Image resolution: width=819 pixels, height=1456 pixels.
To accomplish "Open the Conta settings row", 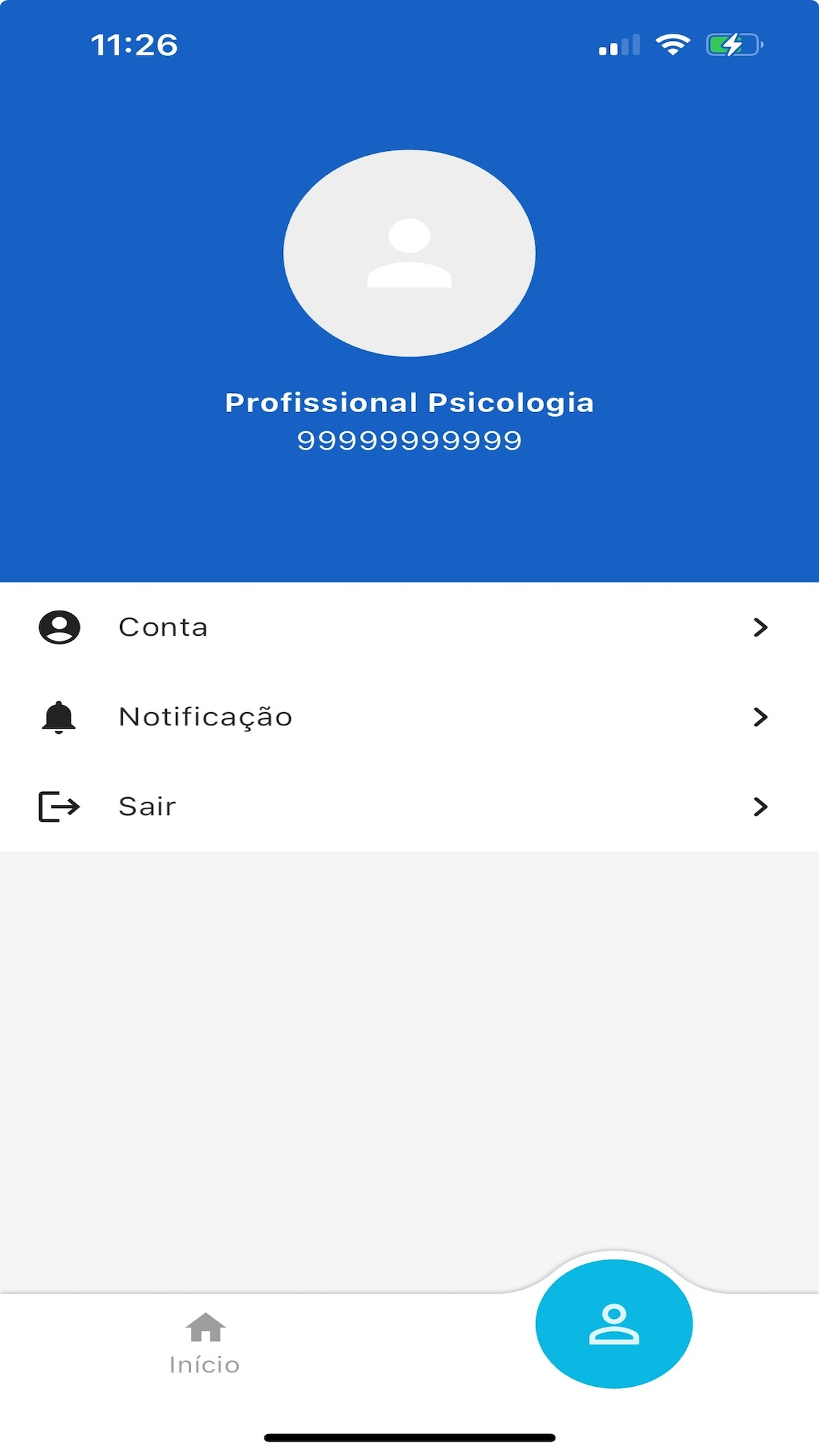I will 409,627.
